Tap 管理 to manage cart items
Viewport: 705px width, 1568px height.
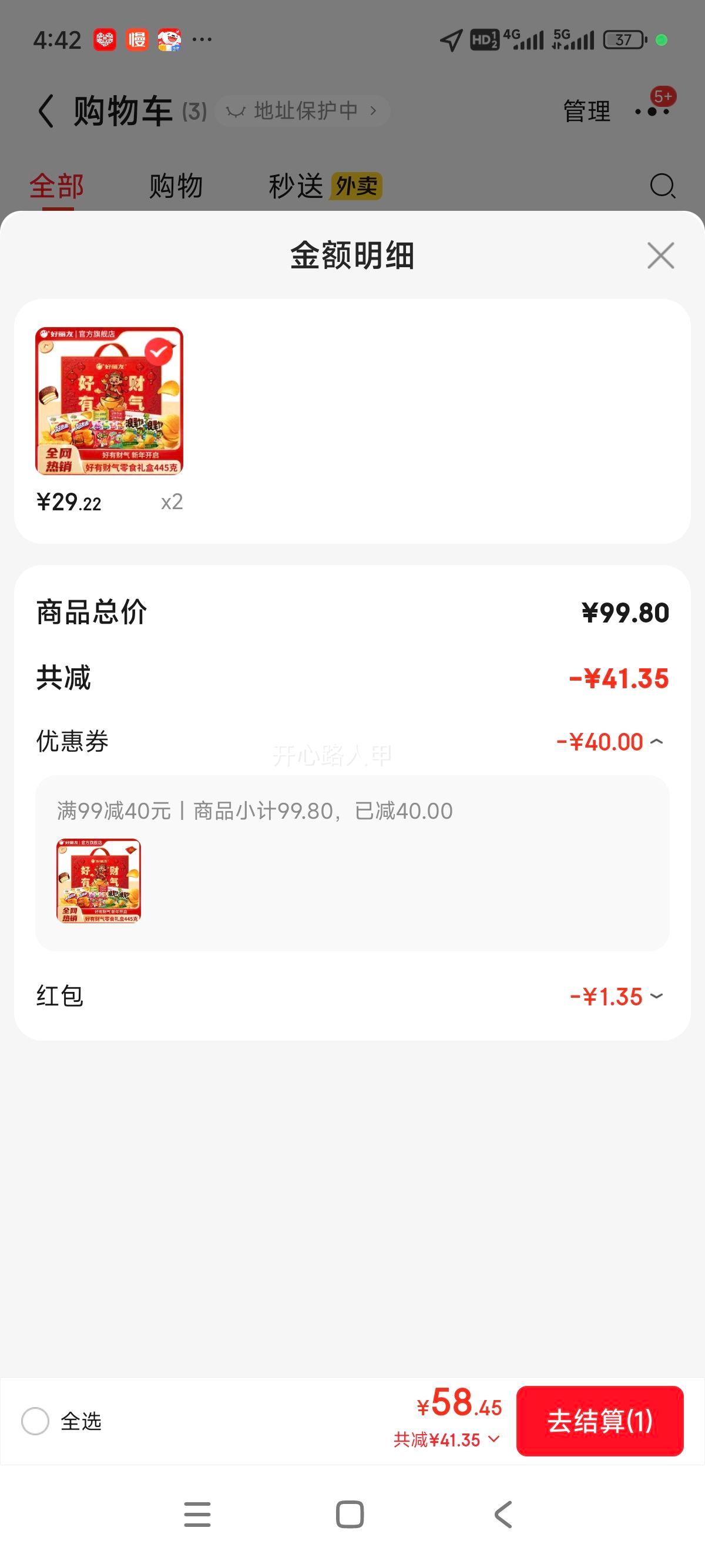[586, 111]
